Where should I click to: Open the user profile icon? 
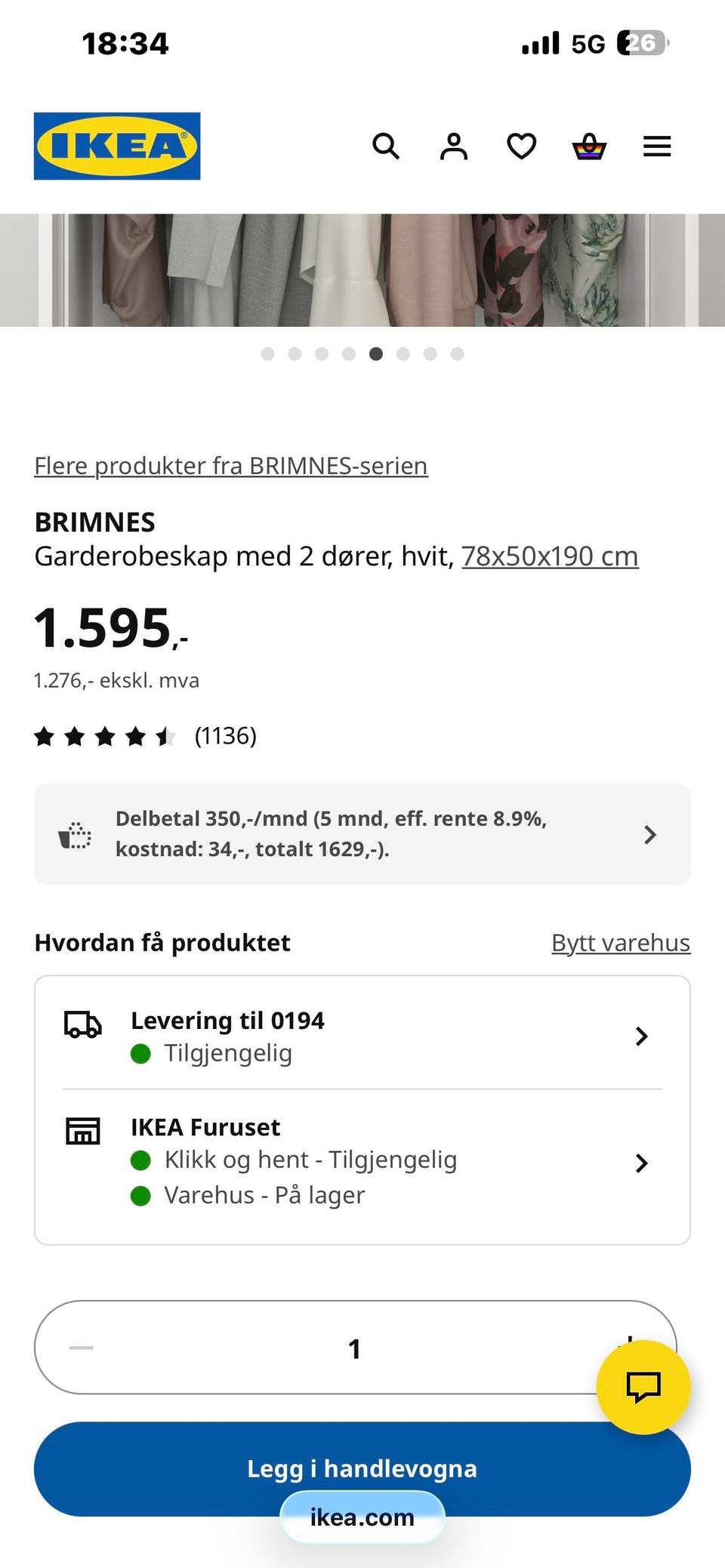coord(454,146)
